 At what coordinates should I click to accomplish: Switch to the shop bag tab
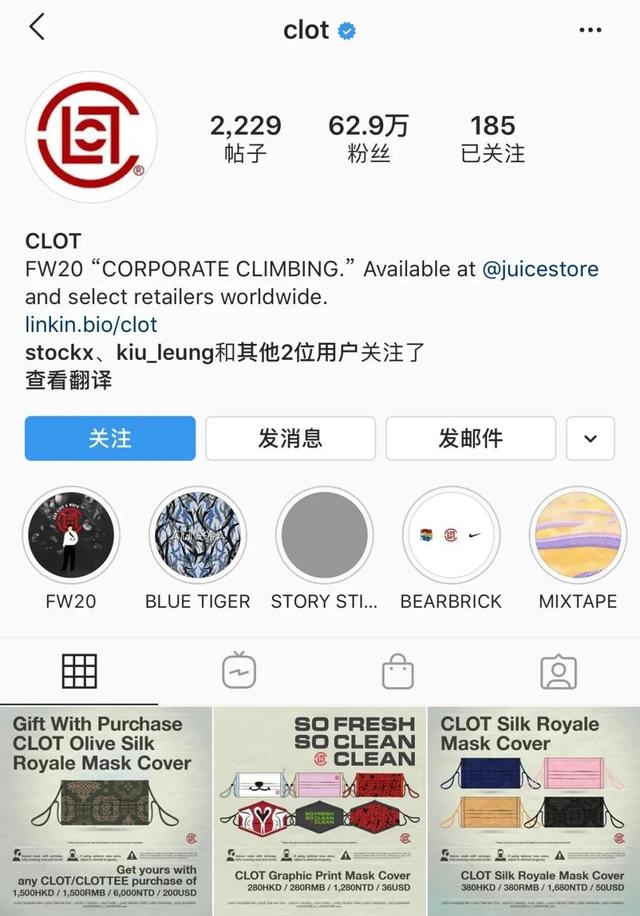[399, 672]
